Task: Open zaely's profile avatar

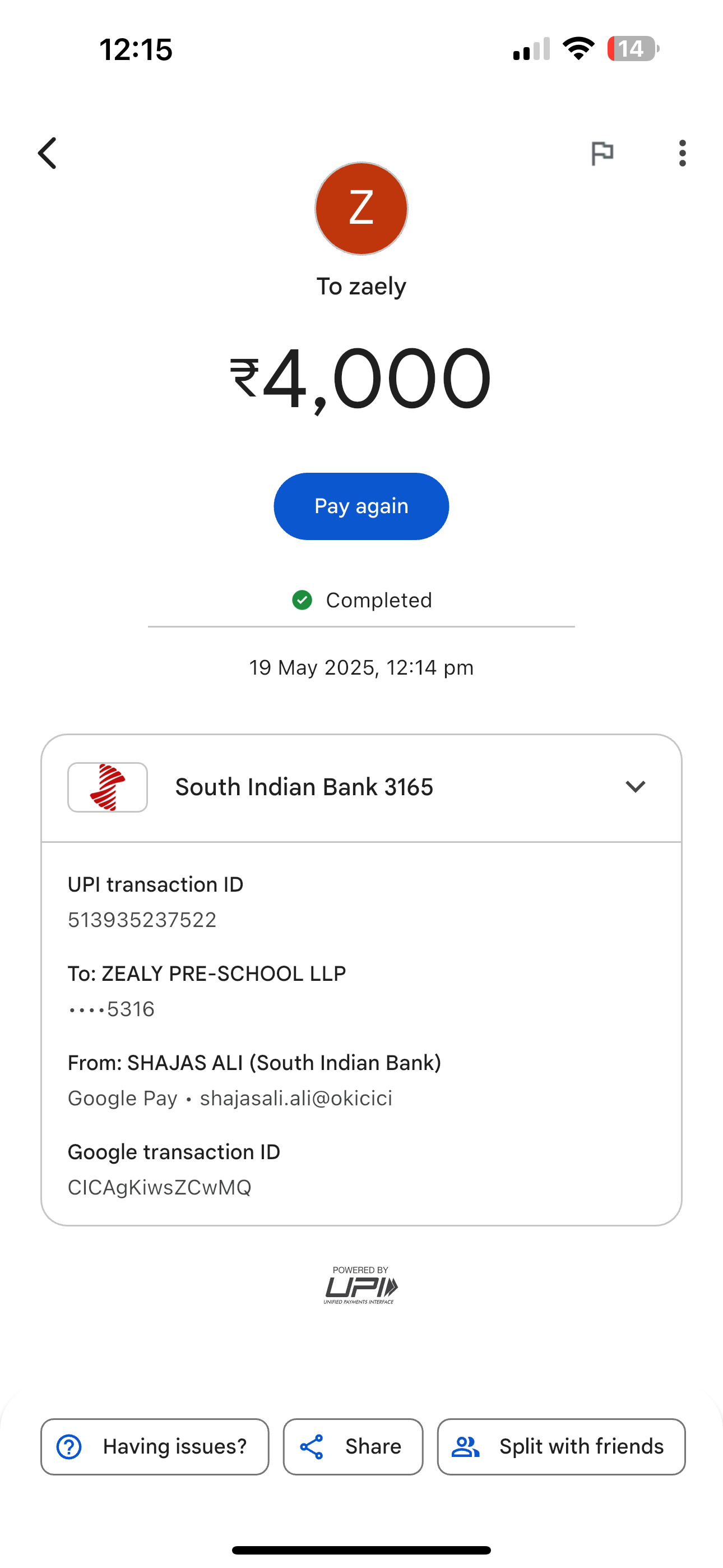Action: click(x=361, y=208)
